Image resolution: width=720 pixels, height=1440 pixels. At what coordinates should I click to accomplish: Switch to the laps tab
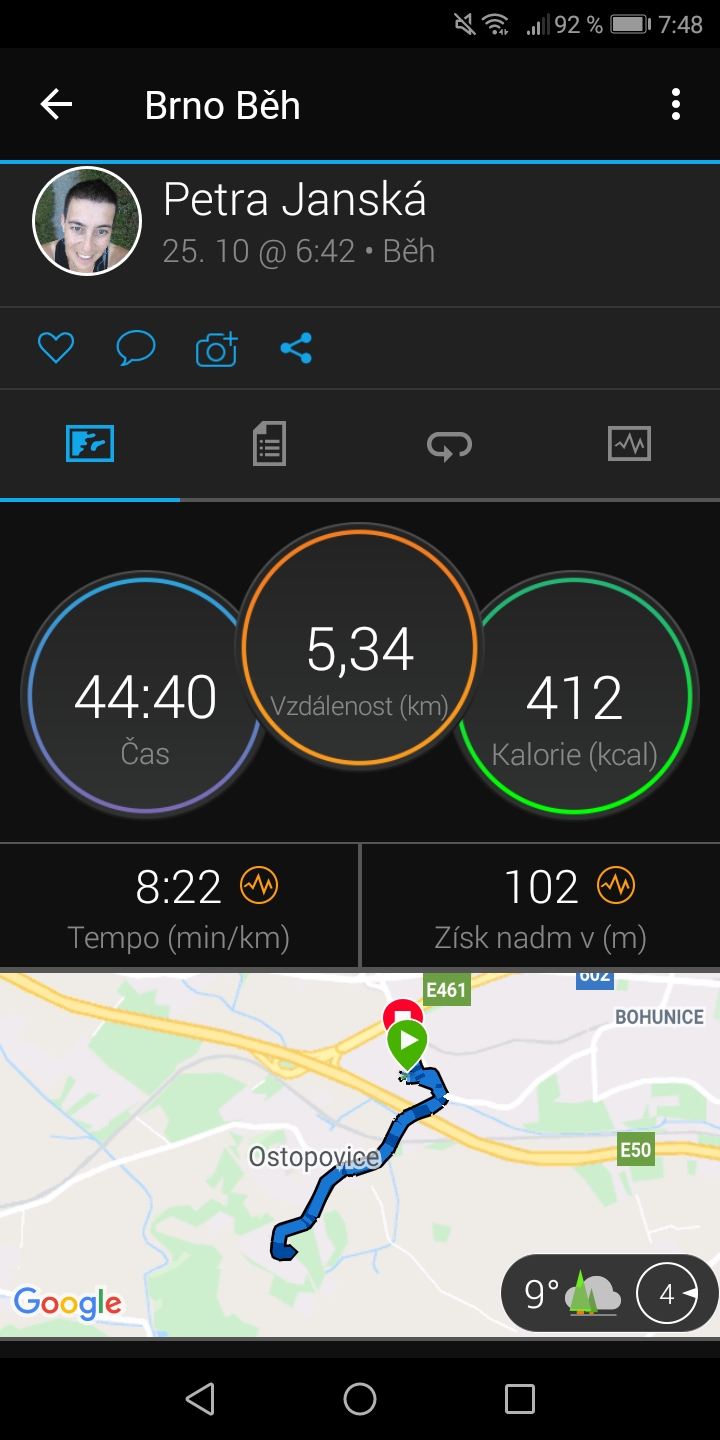coord(450,444)
